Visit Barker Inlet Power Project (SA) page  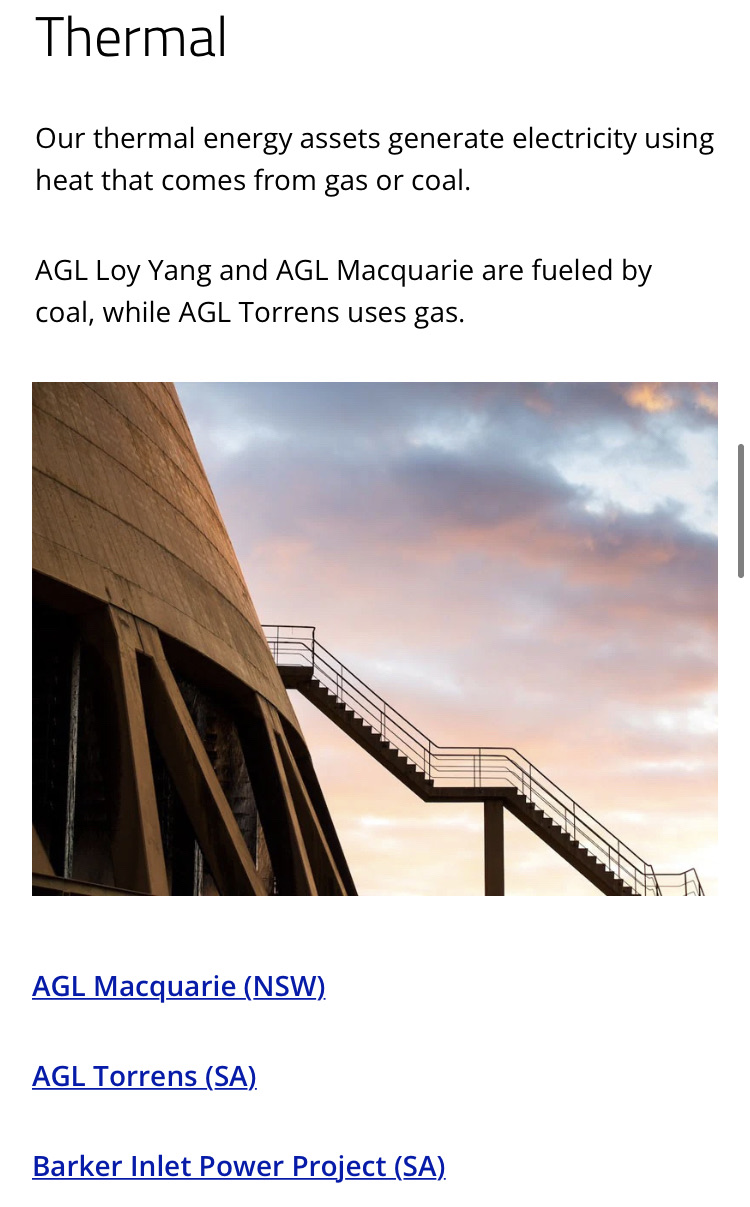(238, 1166)
